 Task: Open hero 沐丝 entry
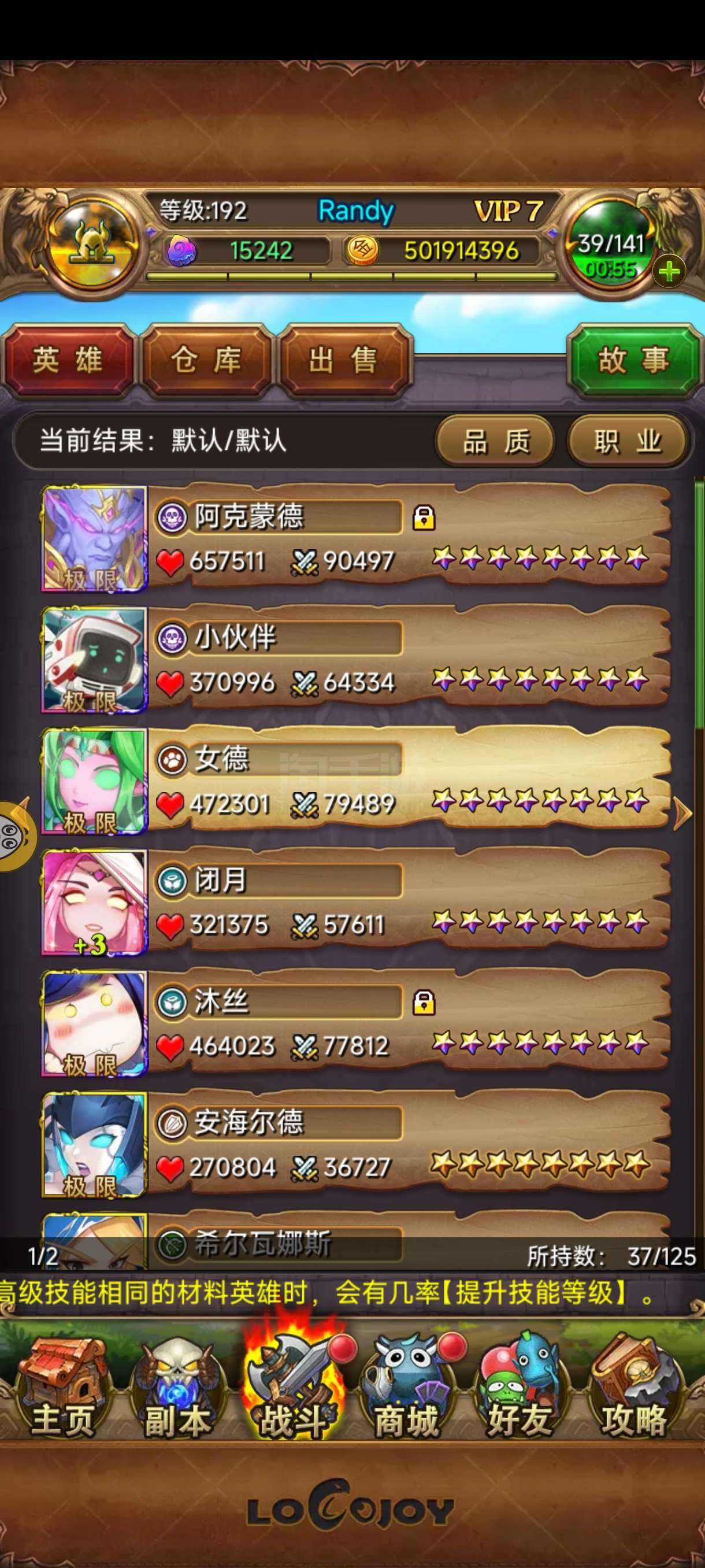click(356, 1024)
